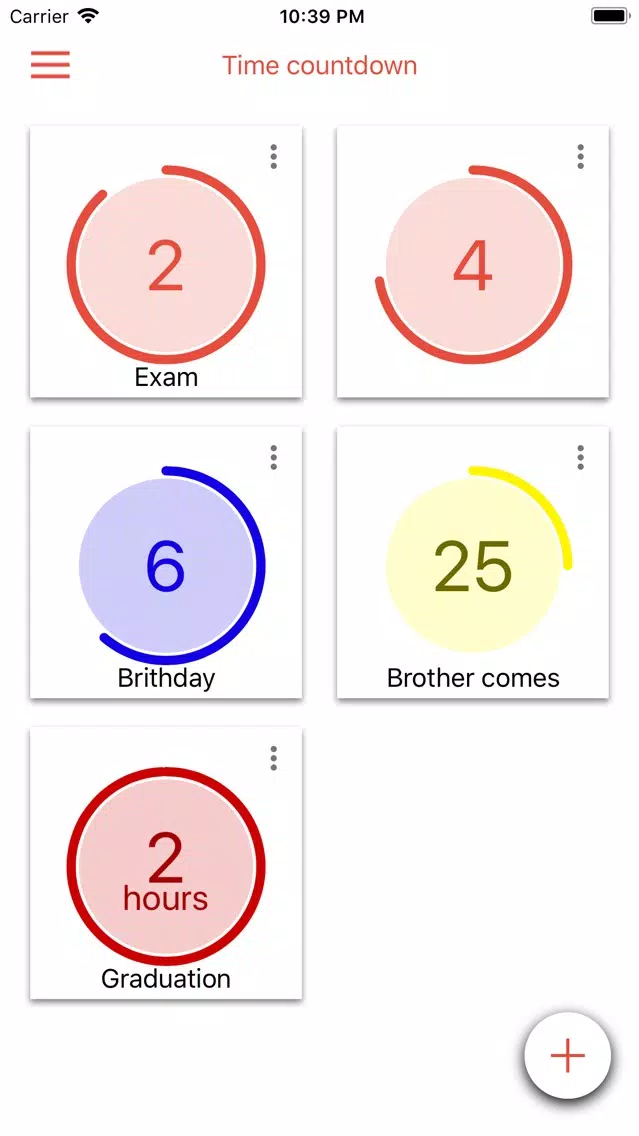639x1136 pixels.
Task: Add a new countdown with plus button
Action: [568, 1056]
